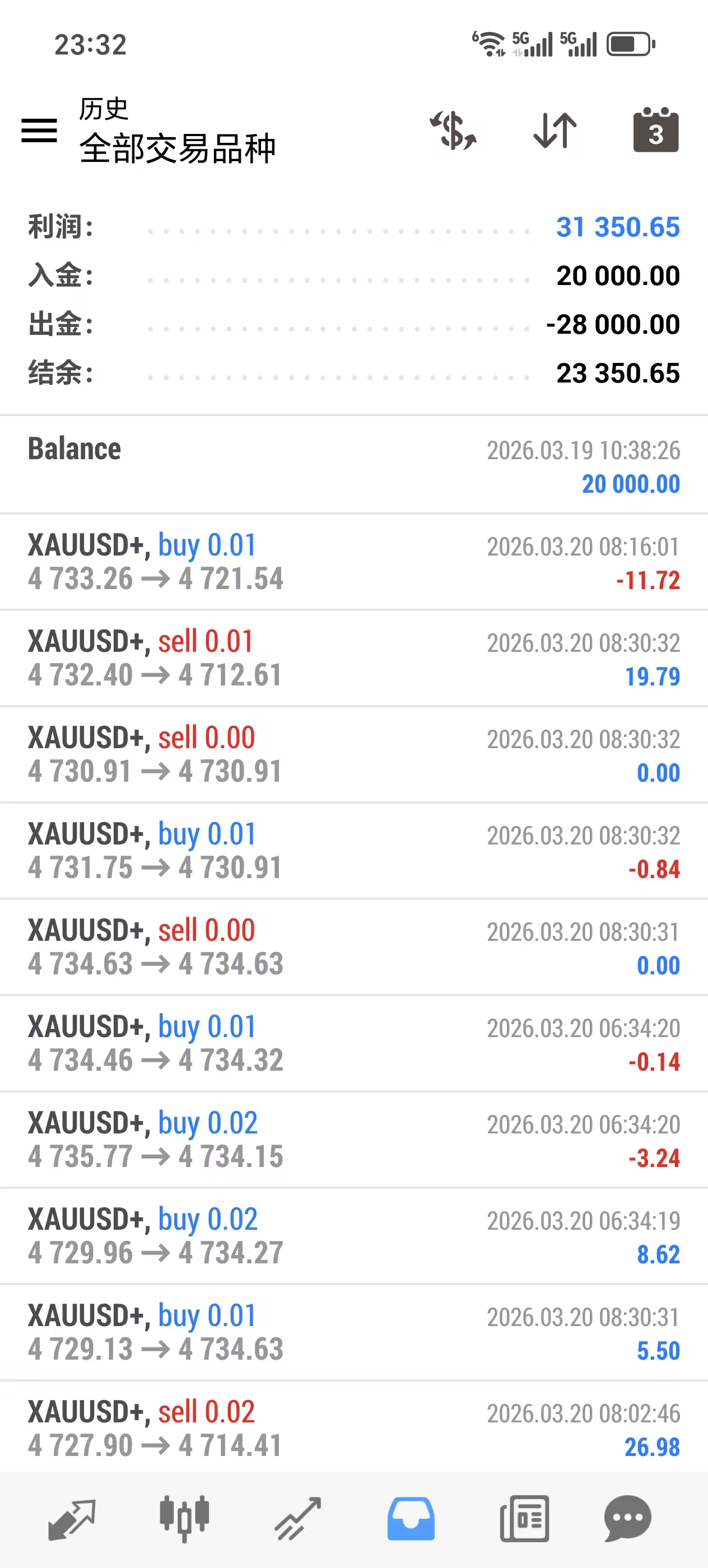This screenshot has width=708, height=1568.
Task: Open the sort order arrows
Action: (x=555, y=130)
